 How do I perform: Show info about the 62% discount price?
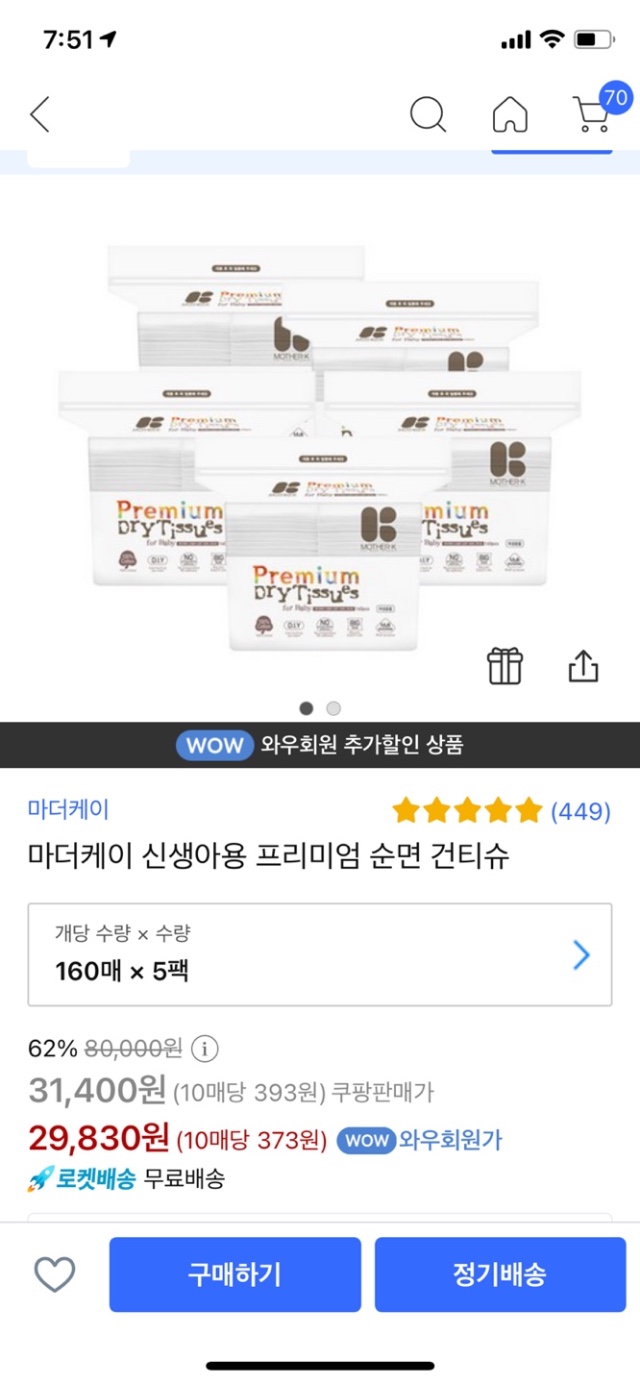[x=204, y=1049]
